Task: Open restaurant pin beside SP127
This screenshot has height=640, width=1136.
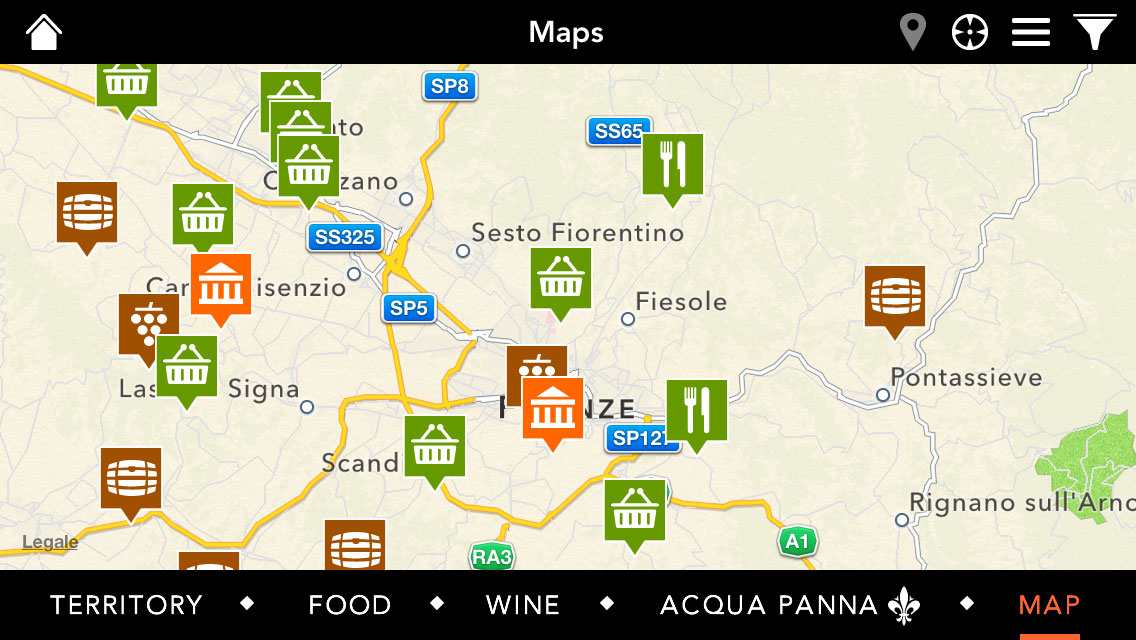Action: click(x=697, y=410)
